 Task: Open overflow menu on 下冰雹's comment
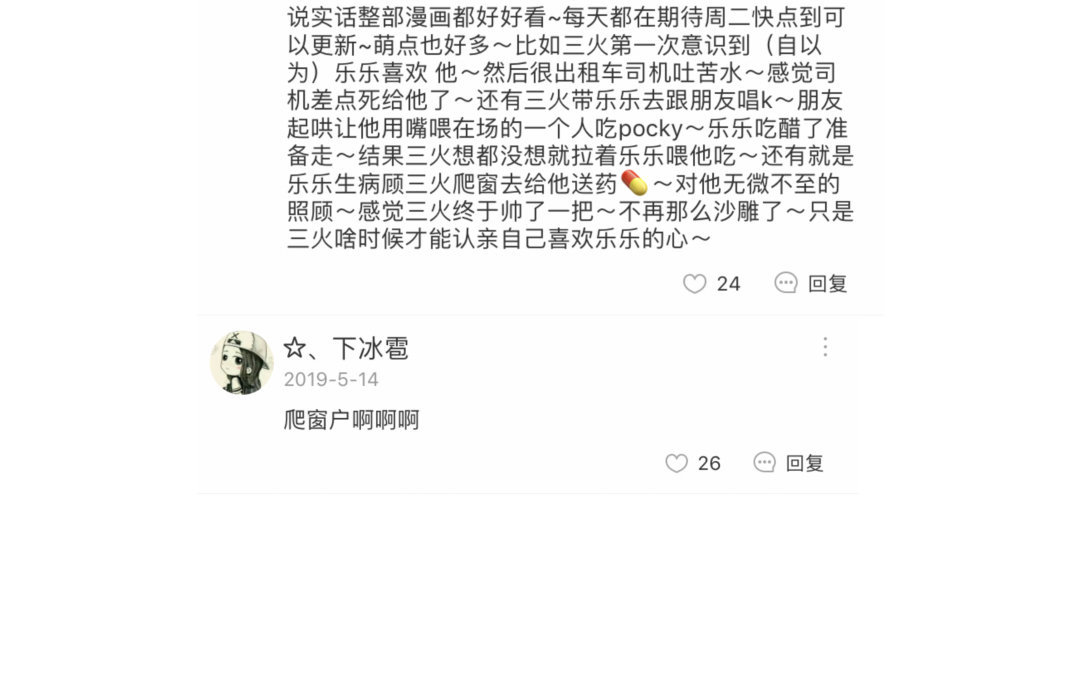tap(825, 347)
